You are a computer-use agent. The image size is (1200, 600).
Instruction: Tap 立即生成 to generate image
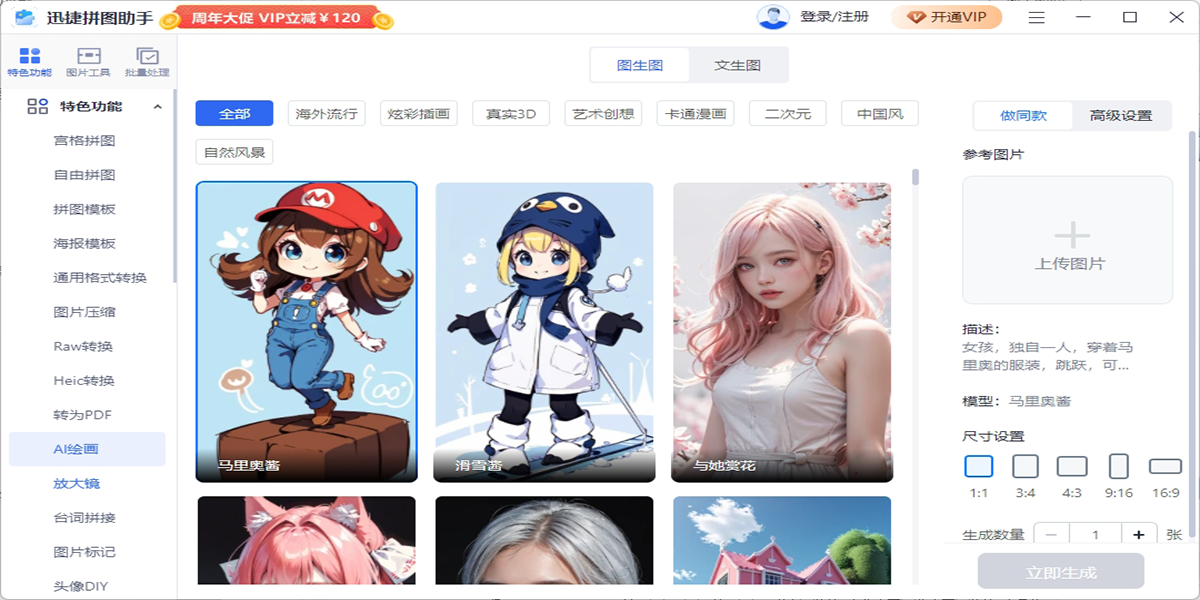[x=1060, y=572]
